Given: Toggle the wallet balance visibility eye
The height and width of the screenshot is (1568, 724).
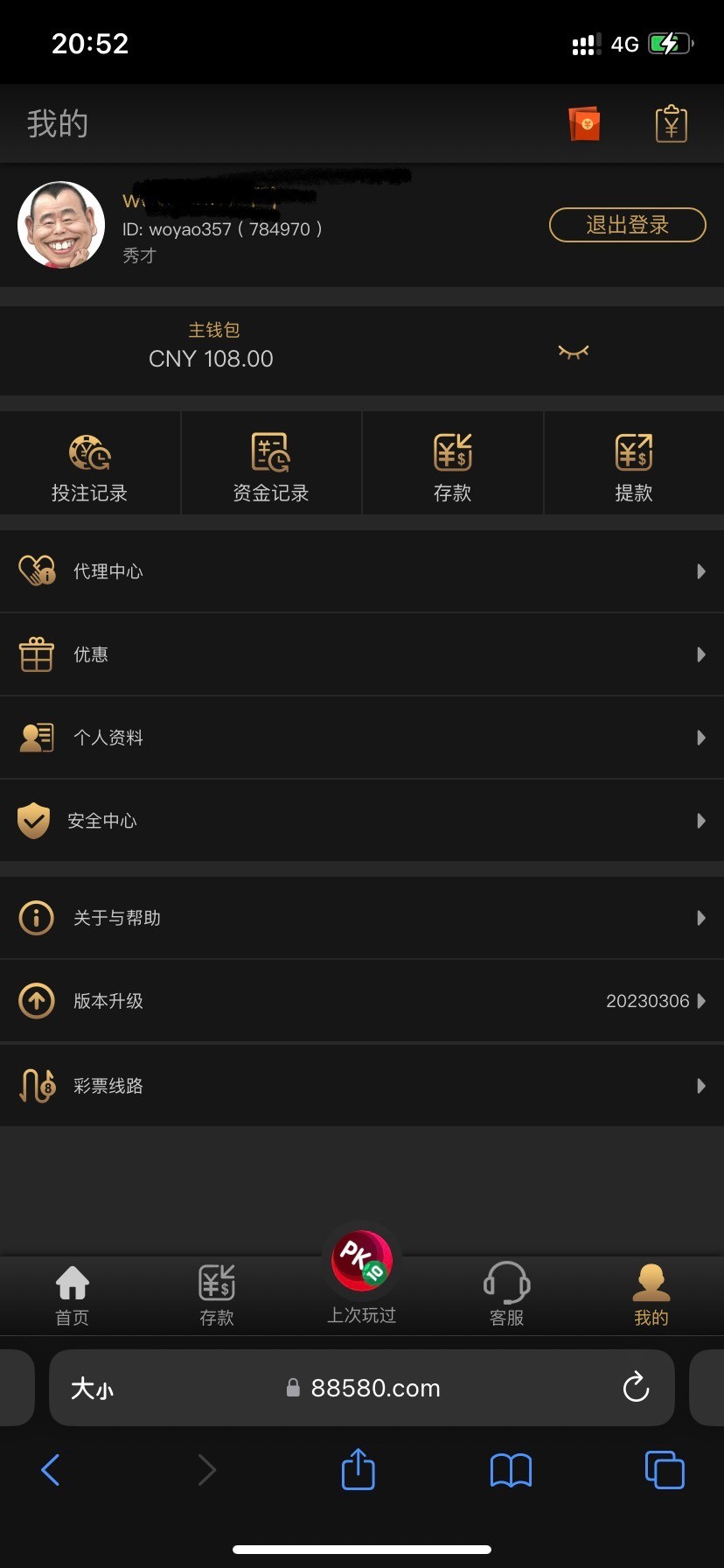Looking at the screenshot, I should 574,352.
